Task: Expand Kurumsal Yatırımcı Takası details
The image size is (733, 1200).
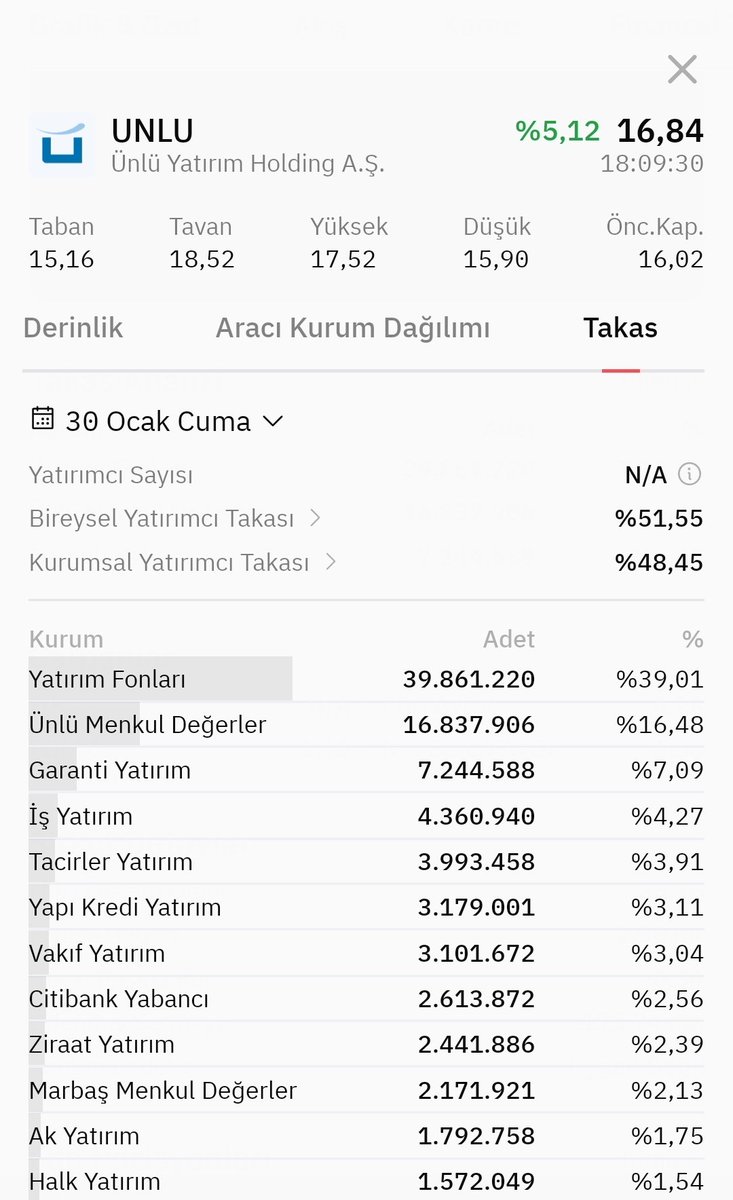Action: point(182,563)
